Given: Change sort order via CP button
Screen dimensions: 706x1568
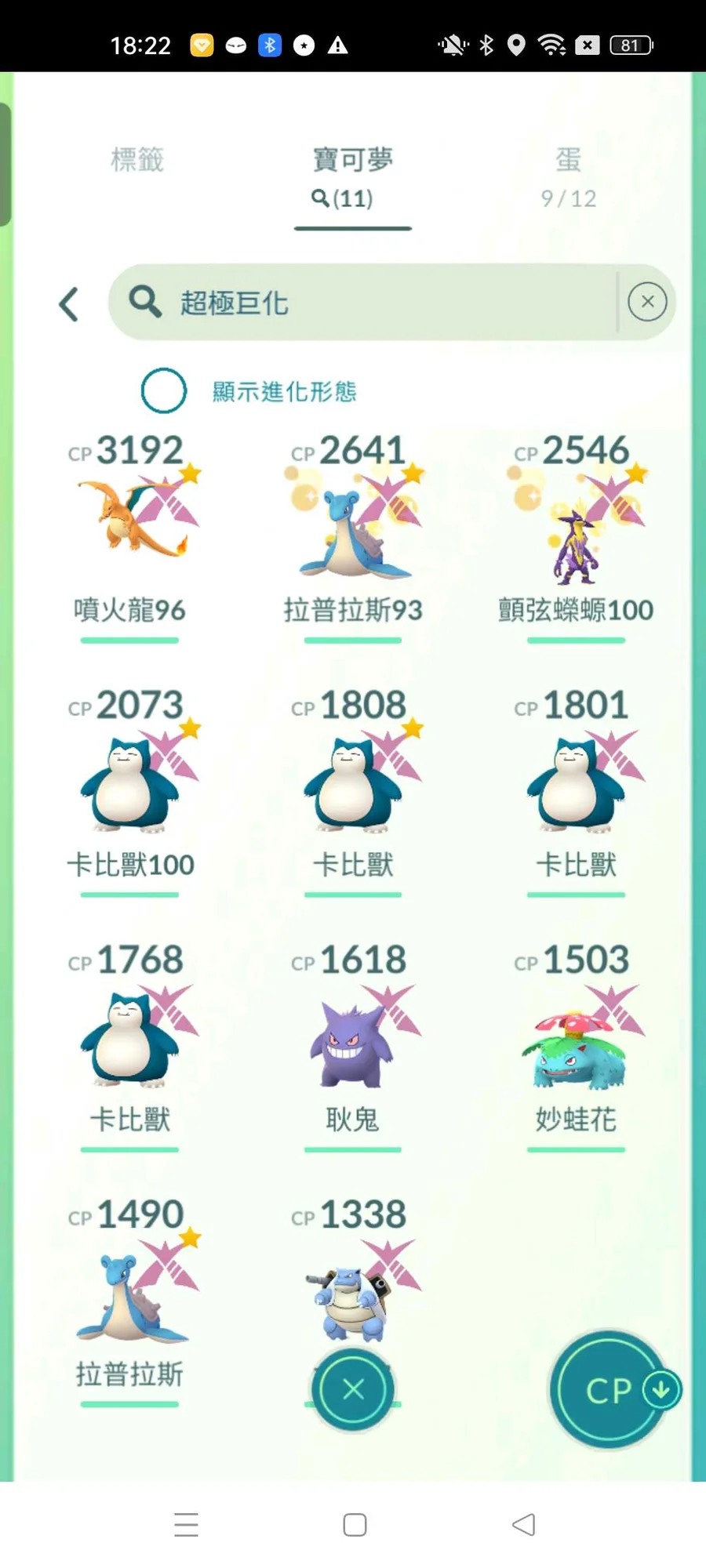Looking at the screenshot, I should (x=609, y=1390).
